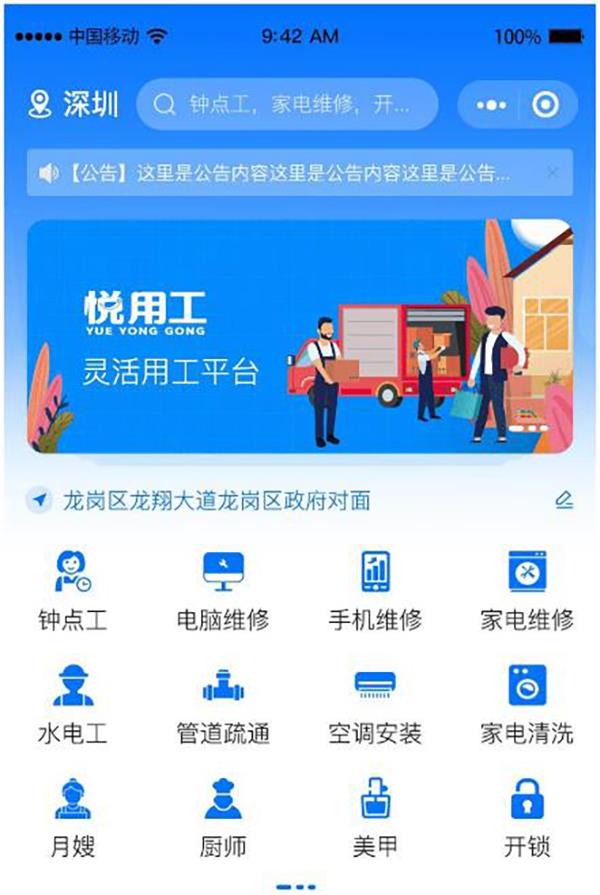The width and height of the screenshot is (600, 895).
Task: Go to 家电维修 category
Action: coord(527,590)
